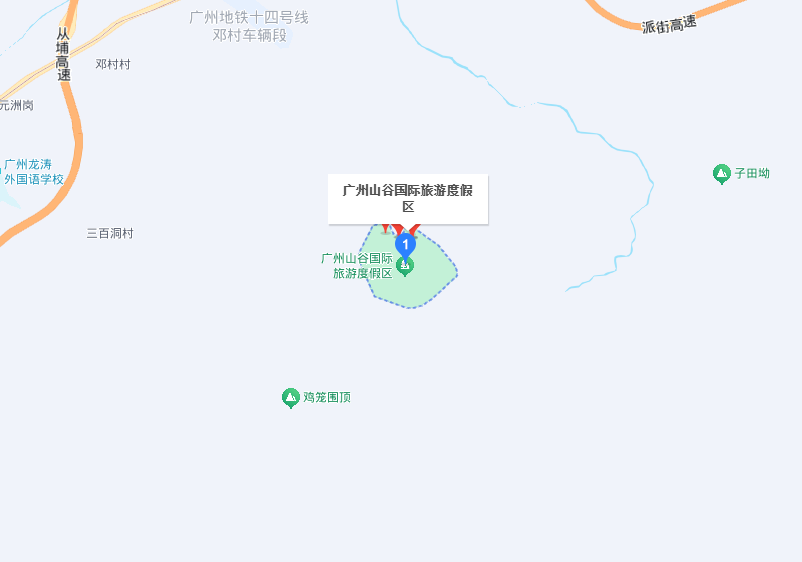
Task: Tap the green 广州山谷国际旅游度假区 POI icon
Action: point(405,266)
